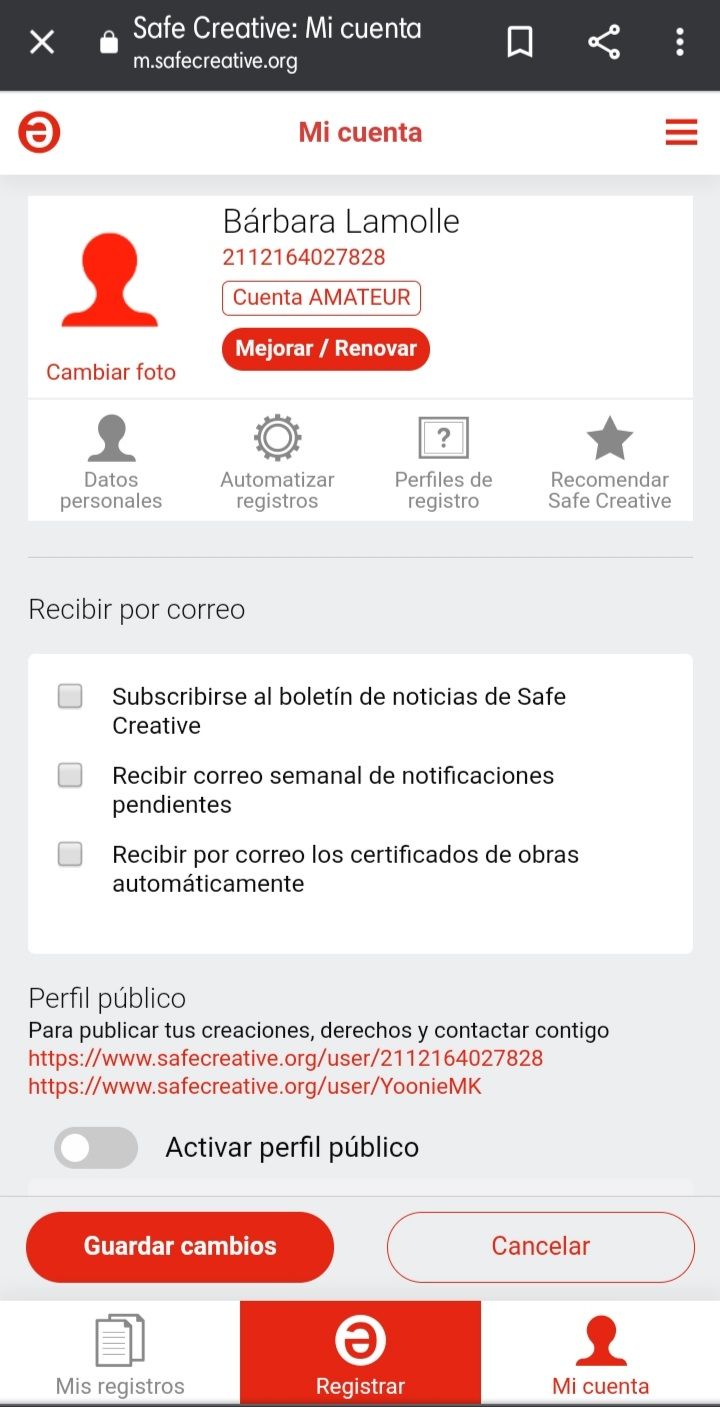Enable receiving work certificates by email
Image resolution: width=720 pixels, height=1407 pixels.
tap(70, 854)
